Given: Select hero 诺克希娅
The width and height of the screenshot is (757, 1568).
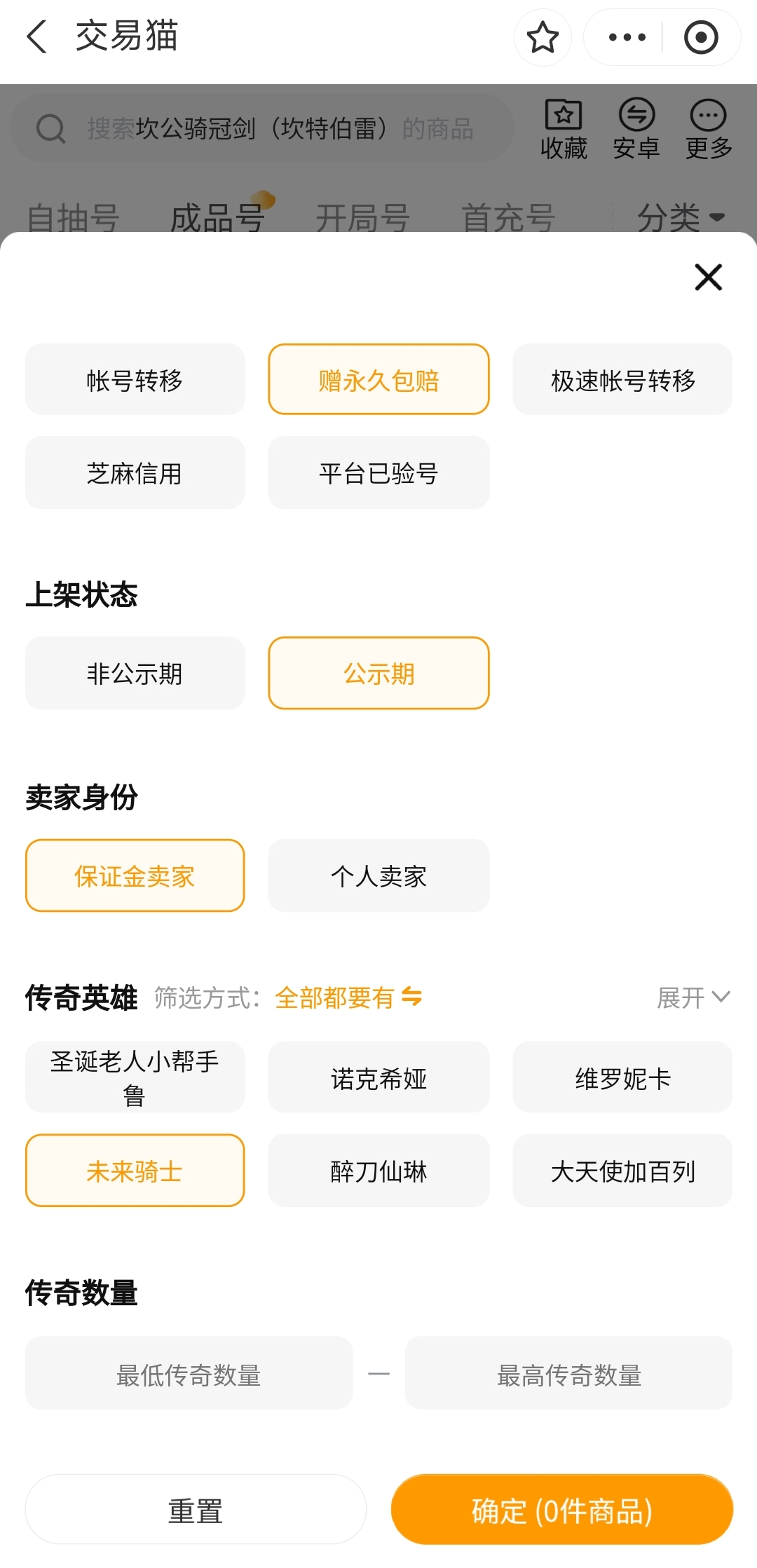Looking at the screenshot, I should point(378,1078).
